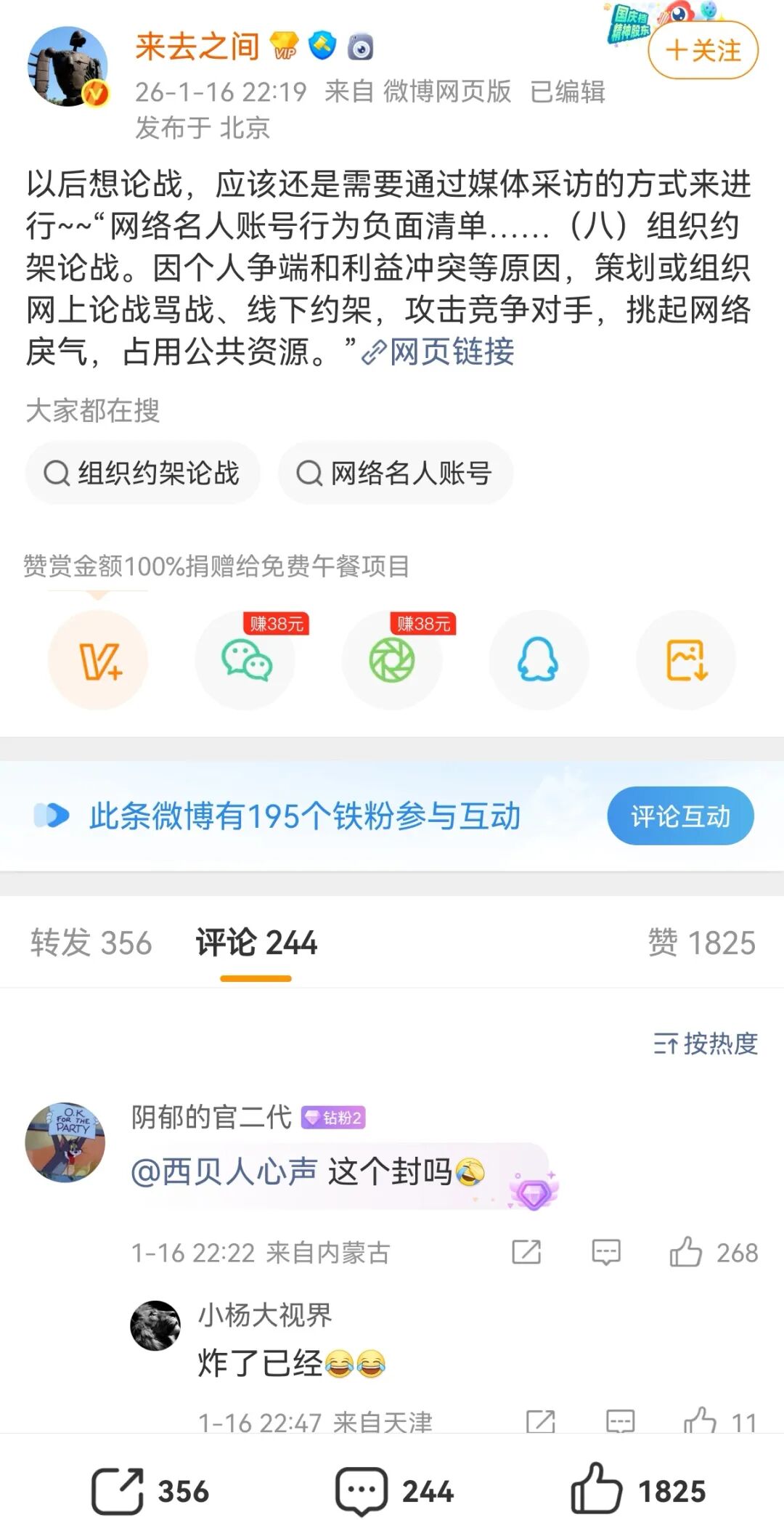The width and height of the screenshot is (784, 1520).
Task: Like the post with the bottom bar 1825 button
Action: 639,1491
